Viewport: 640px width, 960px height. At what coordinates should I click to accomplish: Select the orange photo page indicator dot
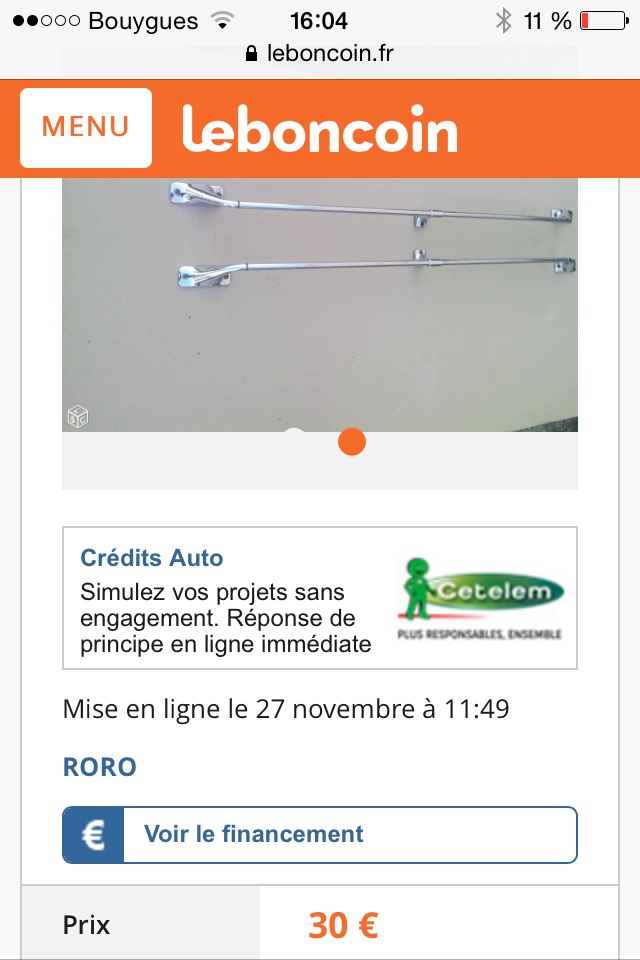point(351,441)
